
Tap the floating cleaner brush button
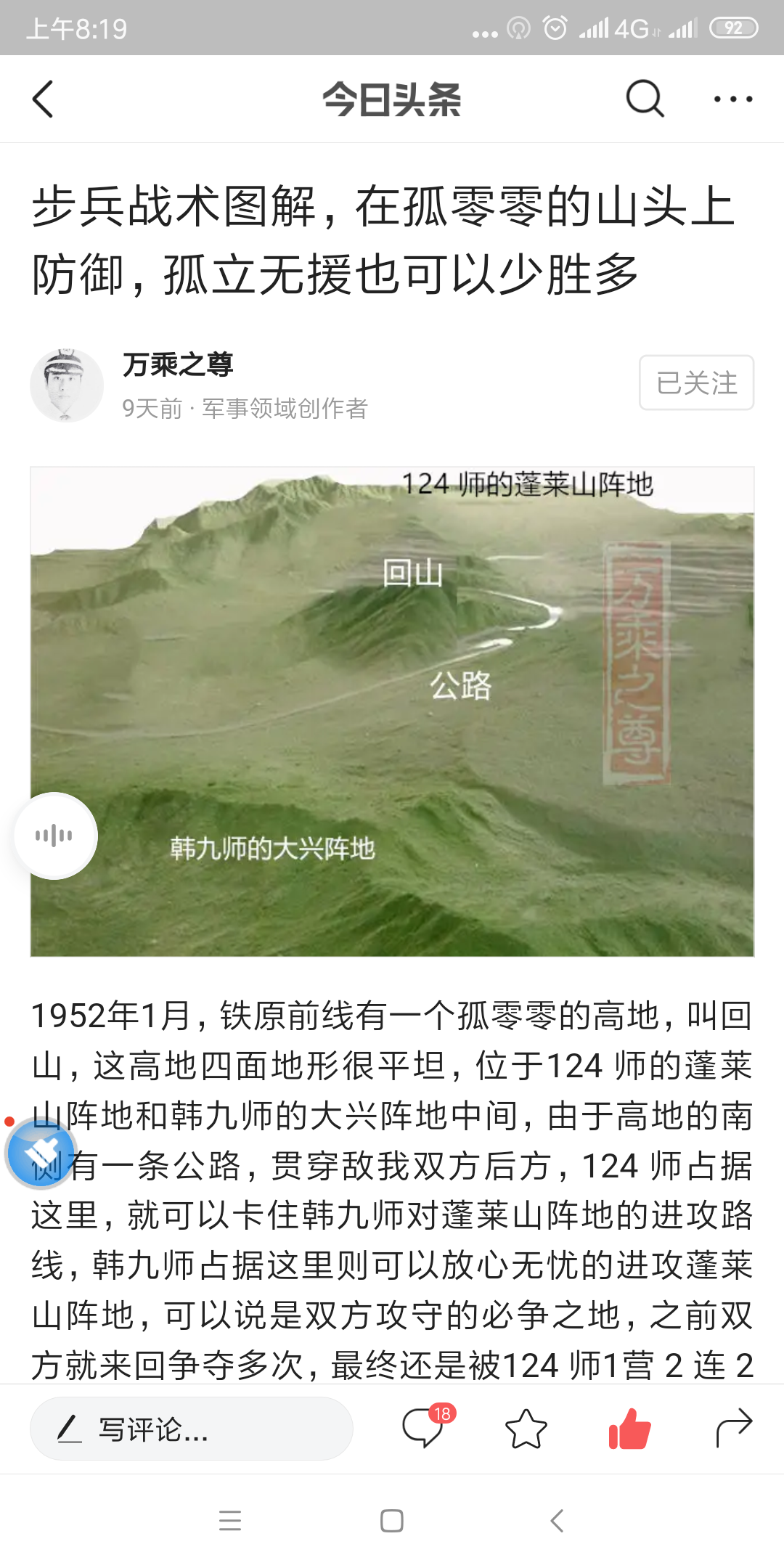pos(41,1153)
